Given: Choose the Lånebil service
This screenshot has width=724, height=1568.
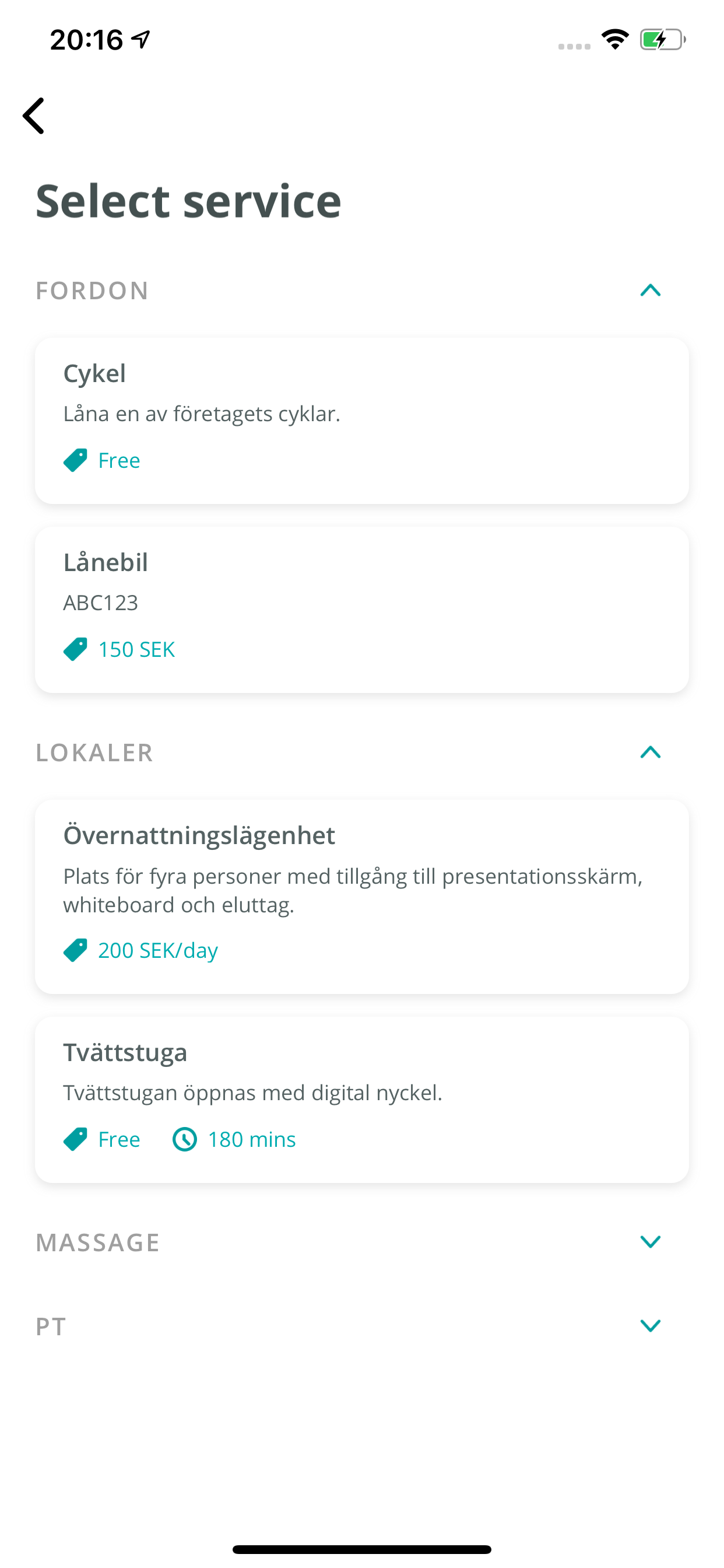Looking at the screenshot, I should pos(361,607).
